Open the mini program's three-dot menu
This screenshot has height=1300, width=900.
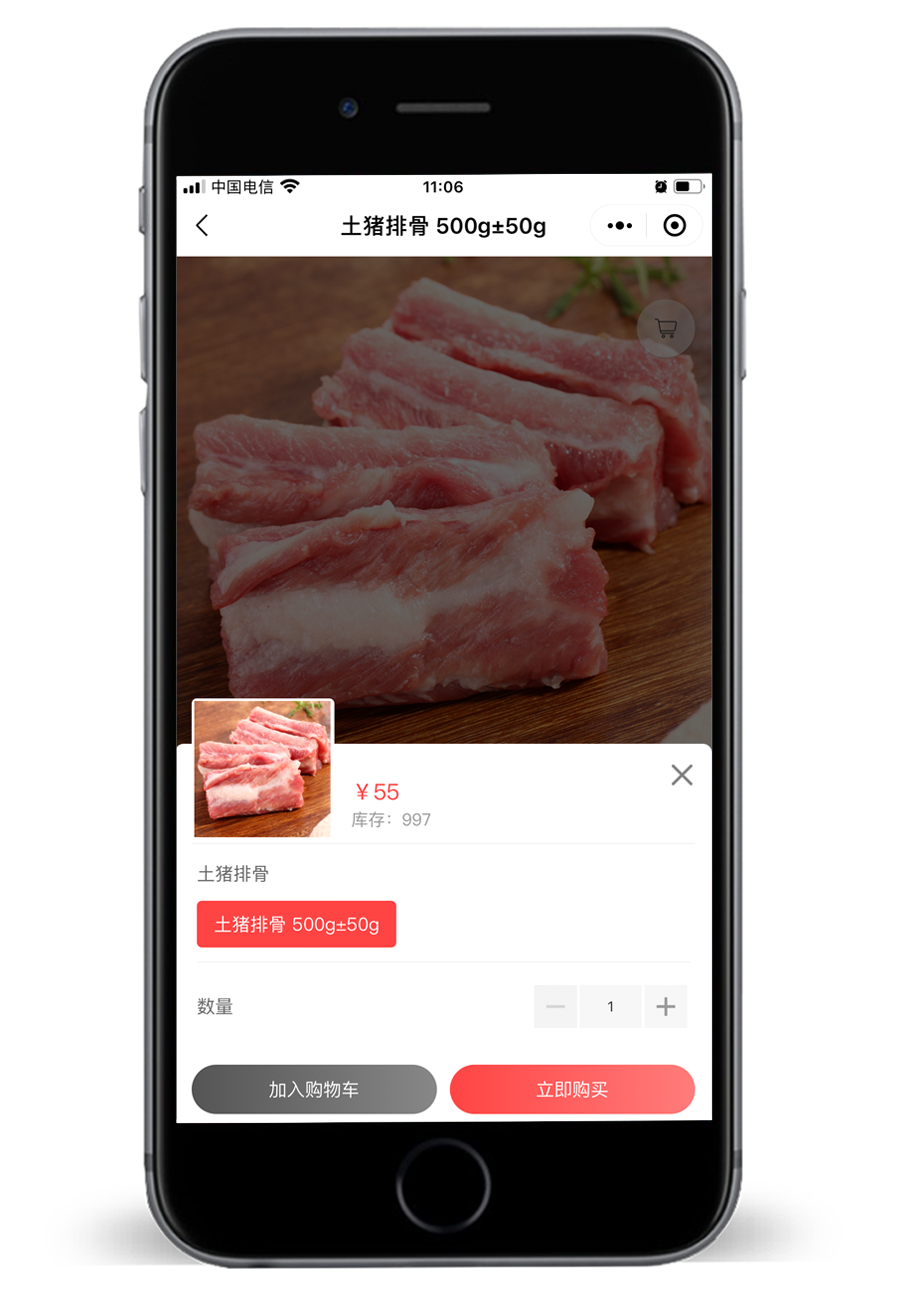pos(619,226)
